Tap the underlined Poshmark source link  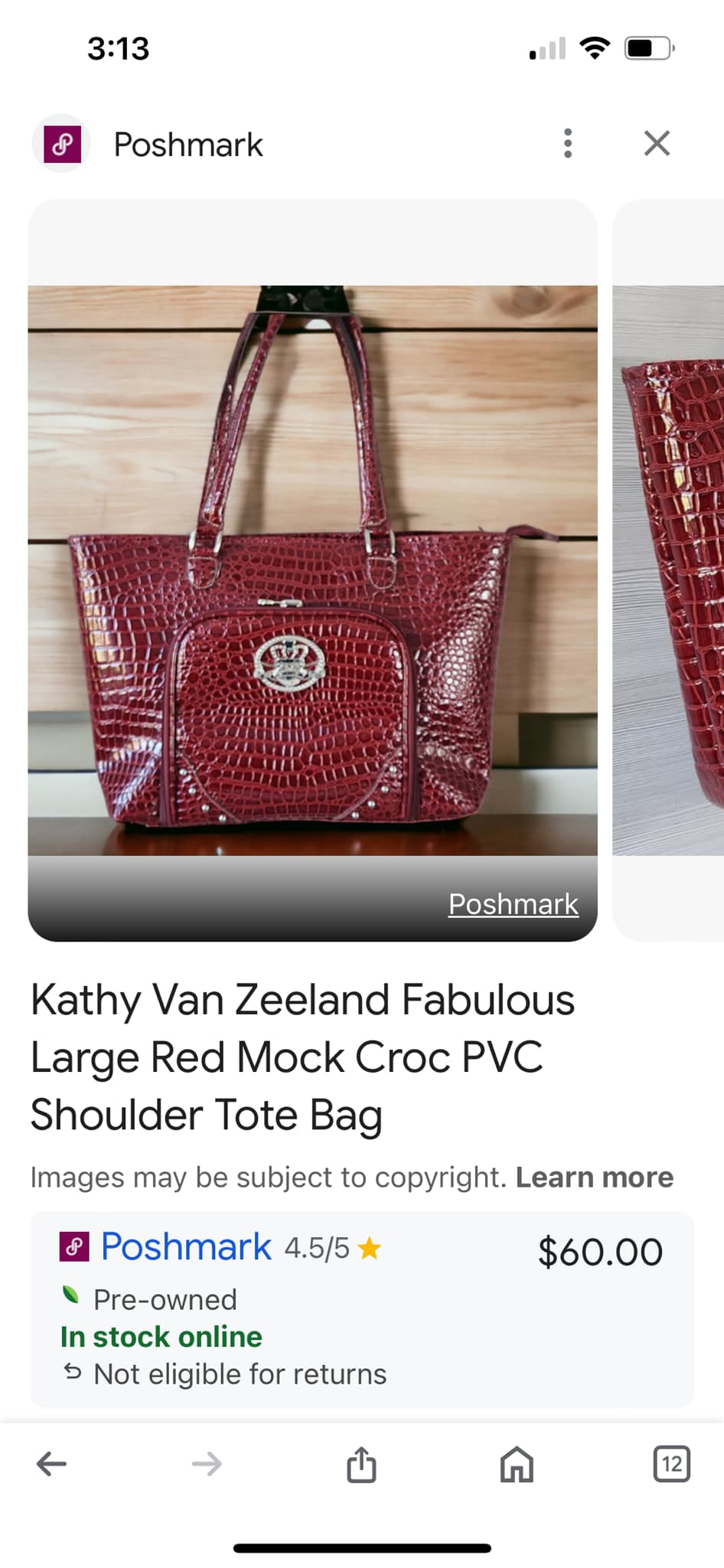(x=513, y=903)
